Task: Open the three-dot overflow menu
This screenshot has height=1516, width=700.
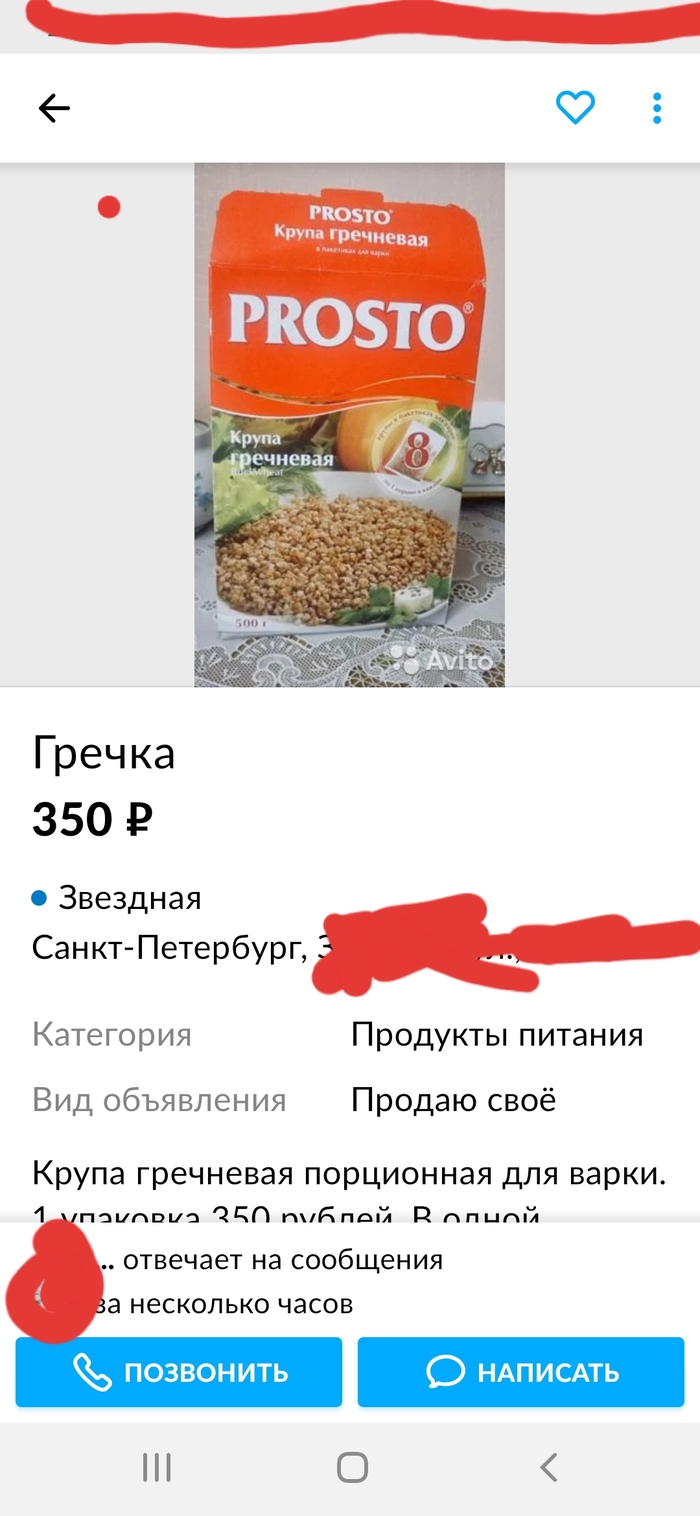Action: pos(657,108)
